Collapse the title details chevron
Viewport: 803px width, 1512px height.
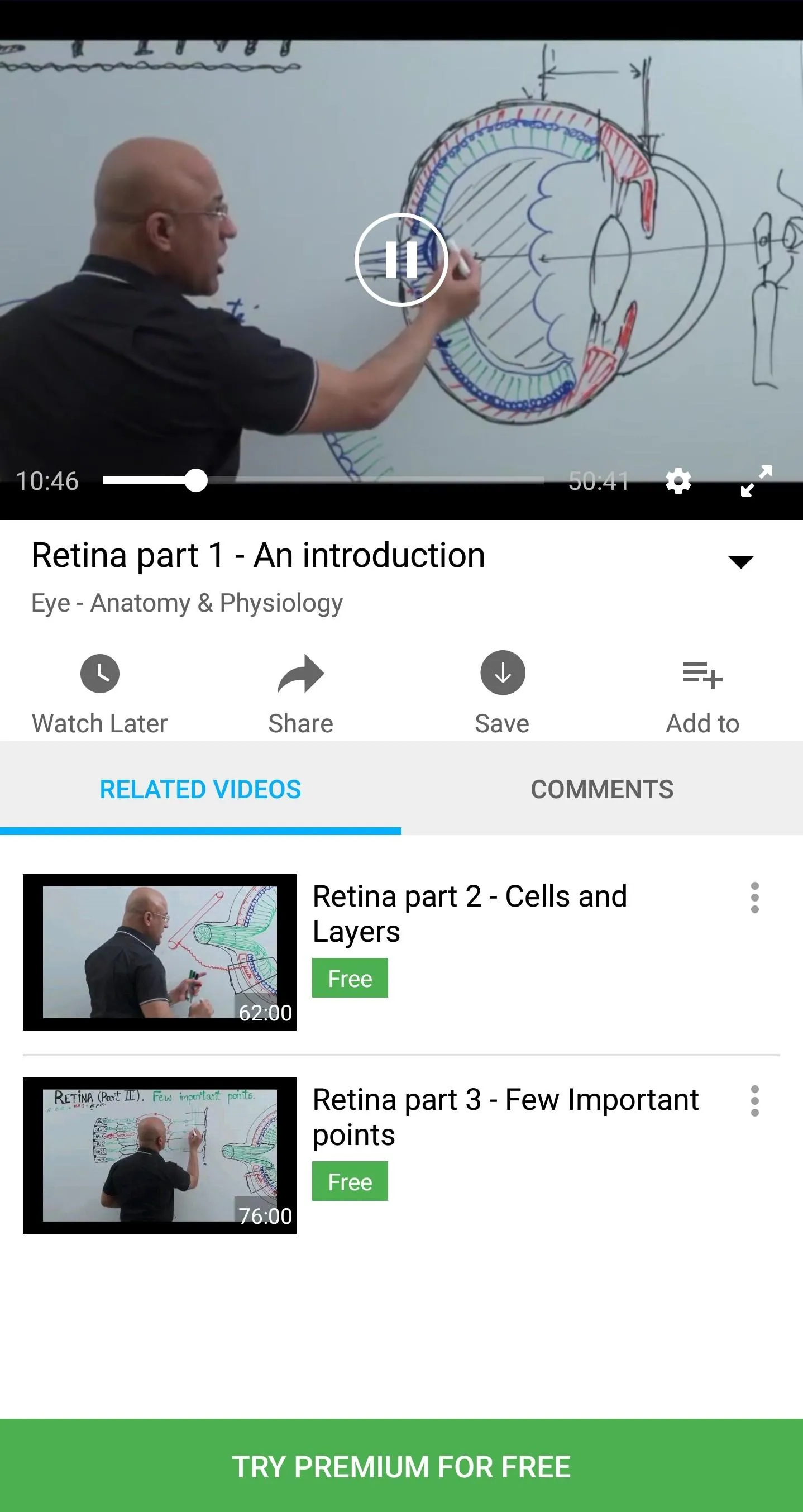click(741, 562)
